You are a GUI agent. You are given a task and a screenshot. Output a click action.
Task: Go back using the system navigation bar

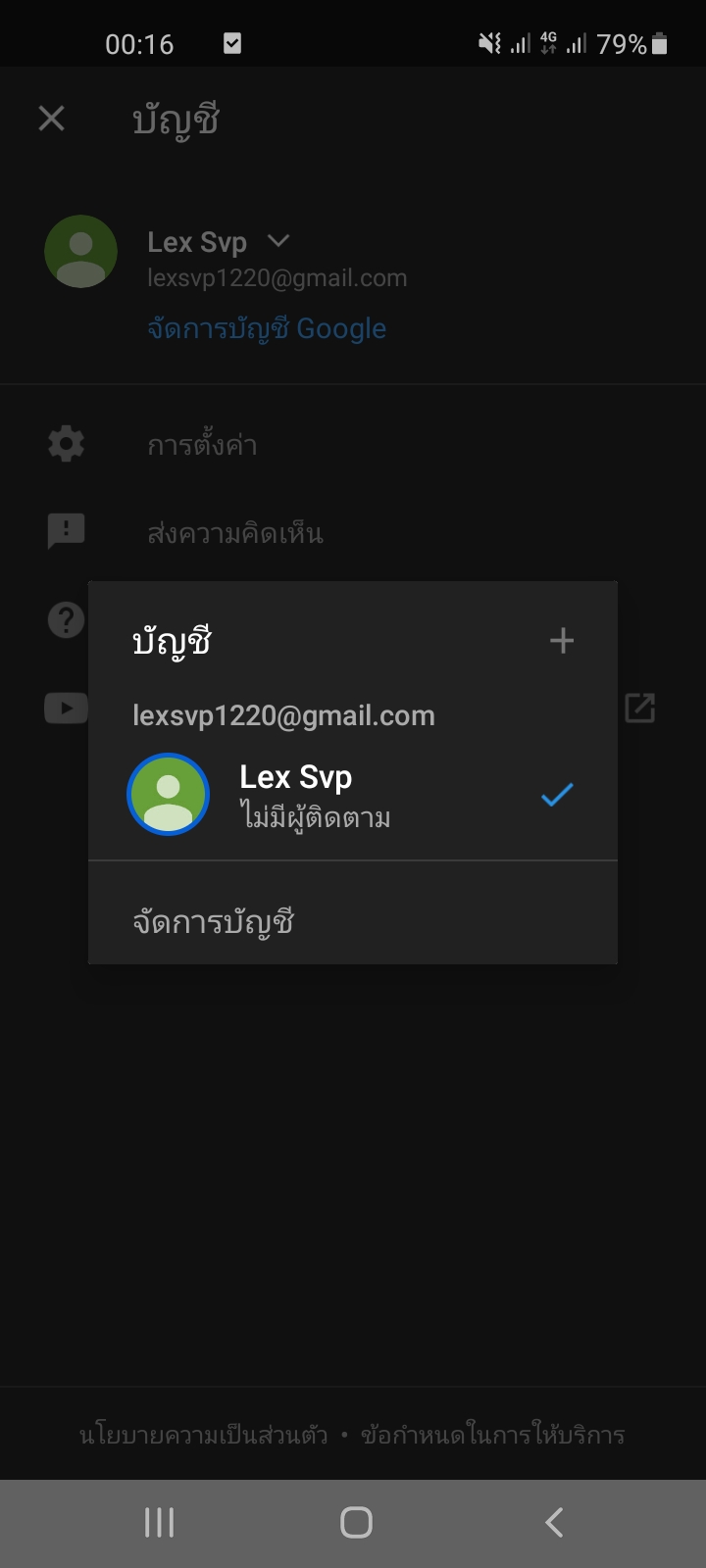point(554,1522)
